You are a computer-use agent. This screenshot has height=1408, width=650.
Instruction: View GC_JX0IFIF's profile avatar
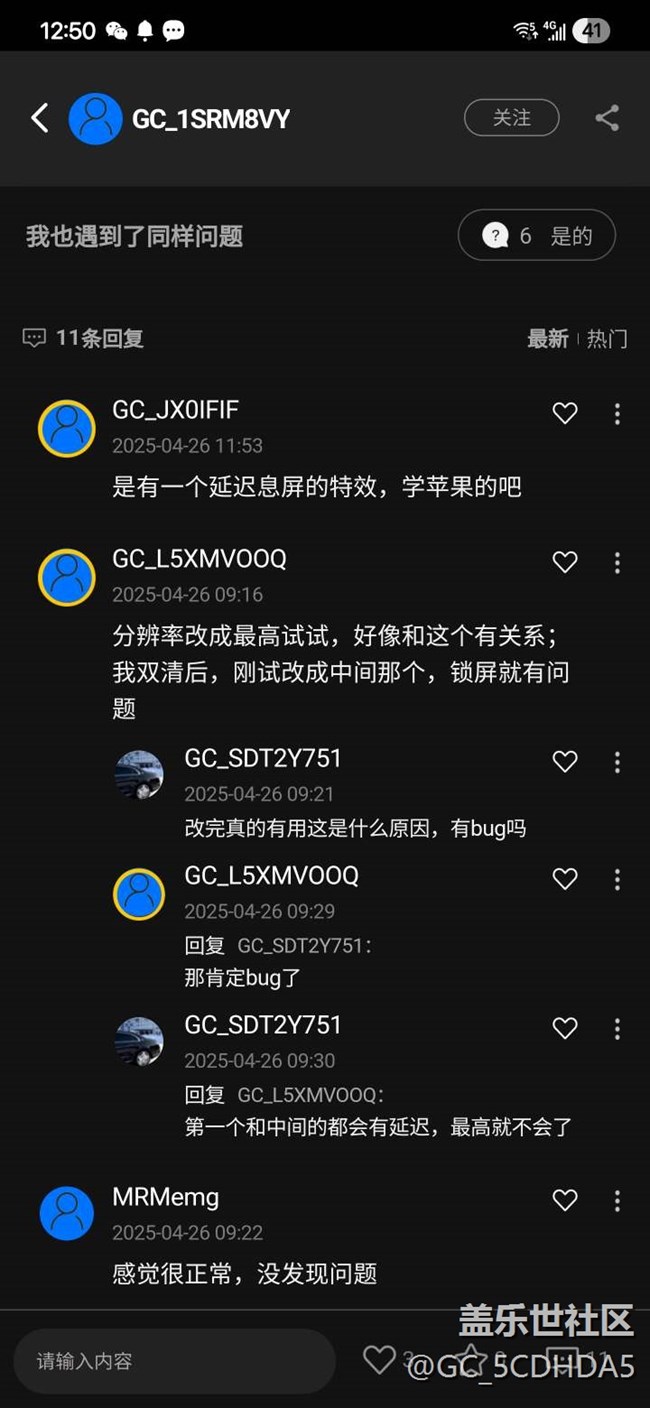tap(67, 428)
